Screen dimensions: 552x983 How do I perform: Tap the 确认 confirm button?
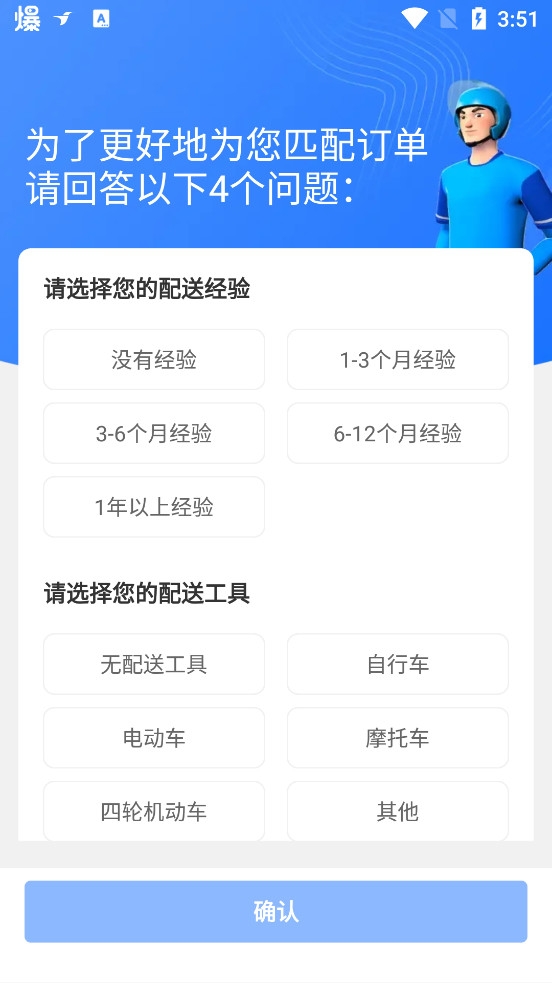point(276,912)
